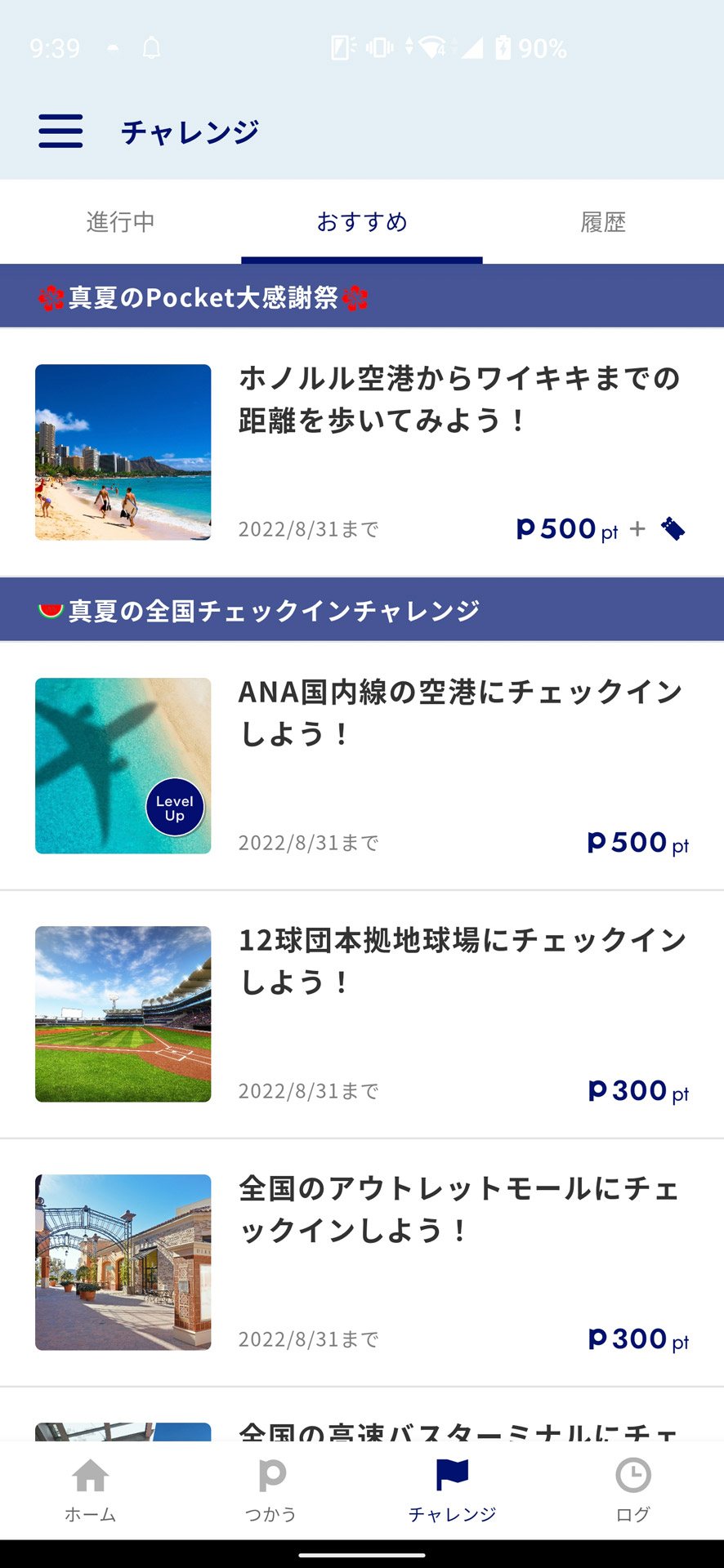The height and width of the screenshot is (1568, 724).
Task: Open the hamburger navigation menu
Action: pos(59,131)
